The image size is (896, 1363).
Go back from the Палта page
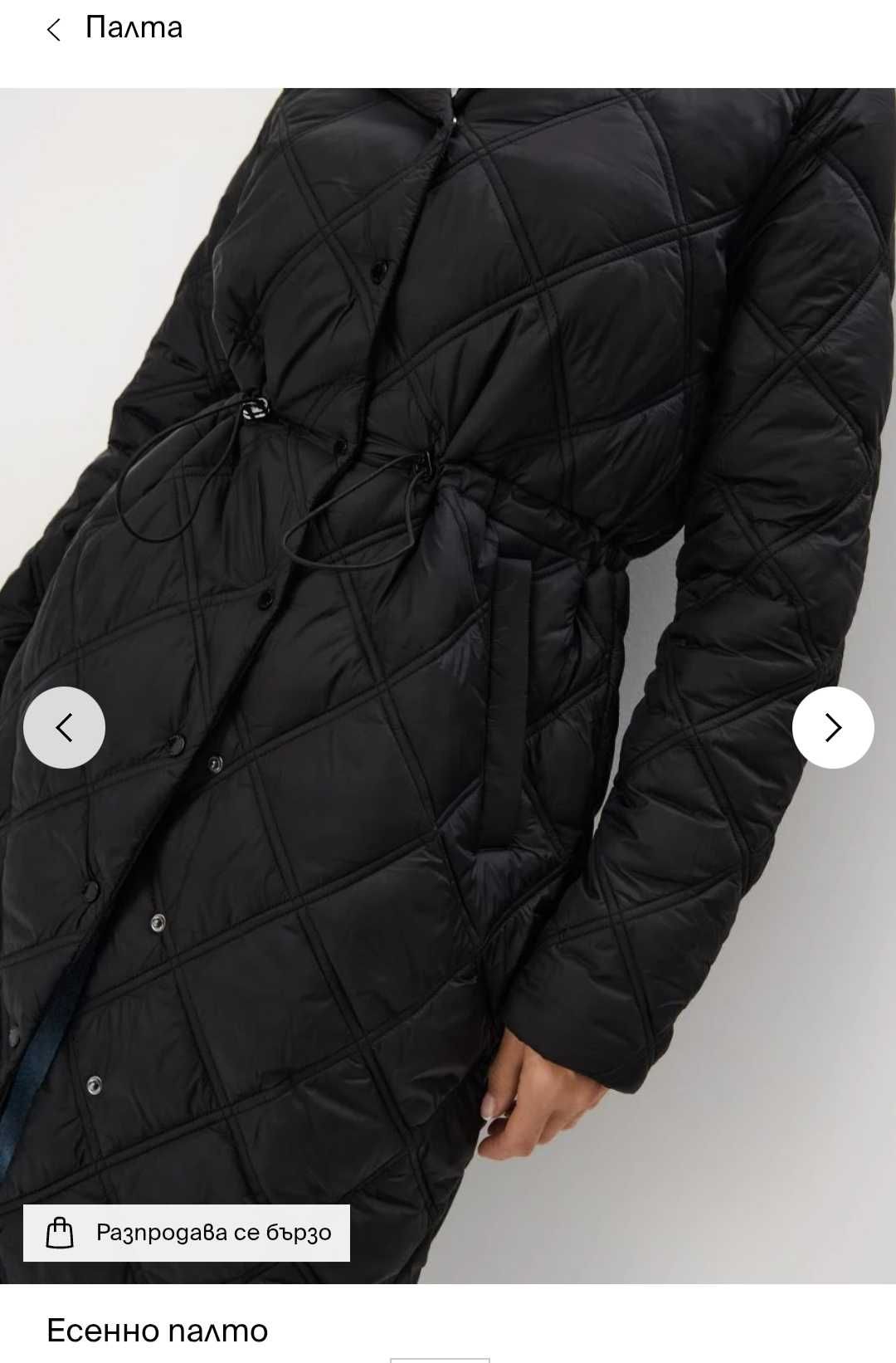(x=54, y=31)
